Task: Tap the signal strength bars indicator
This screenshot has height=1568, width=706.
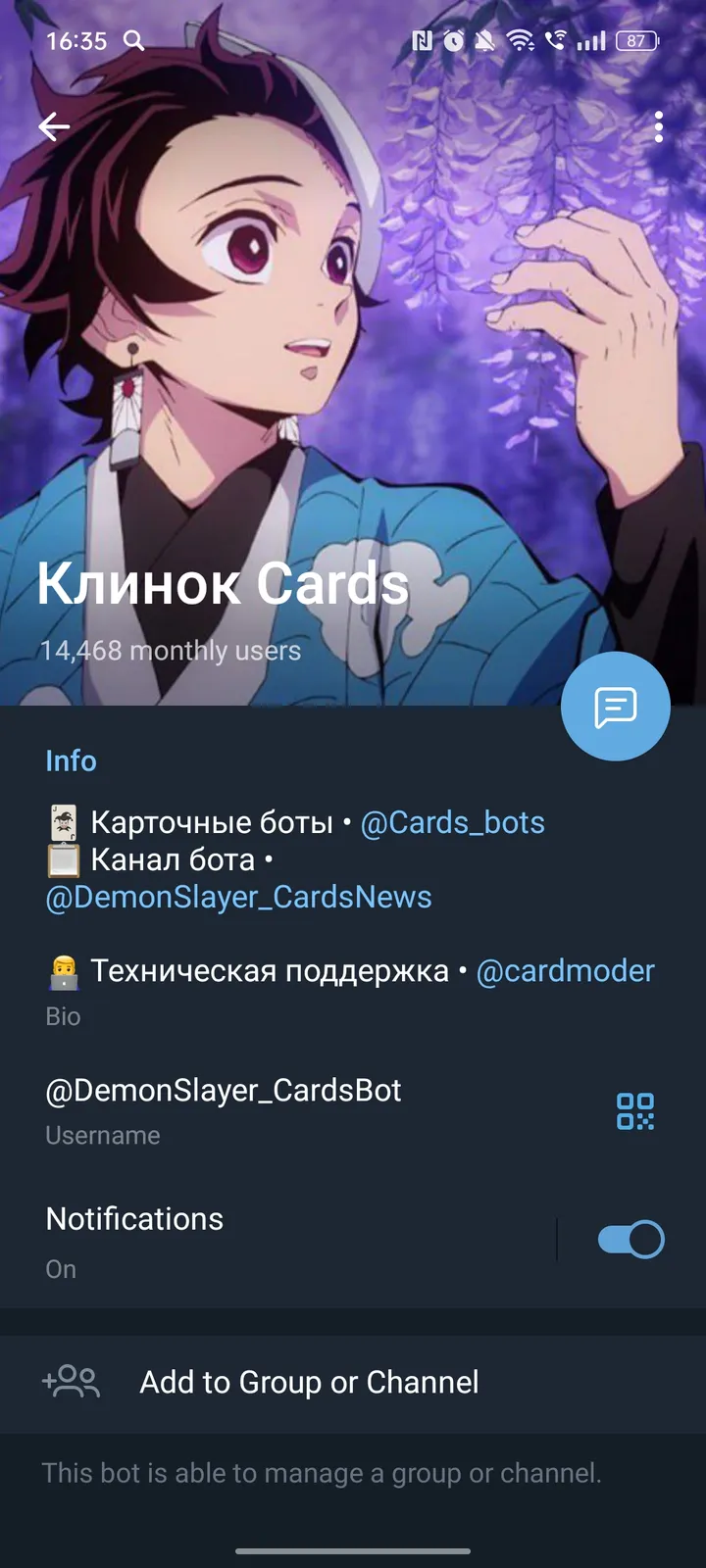Action: 590,41
